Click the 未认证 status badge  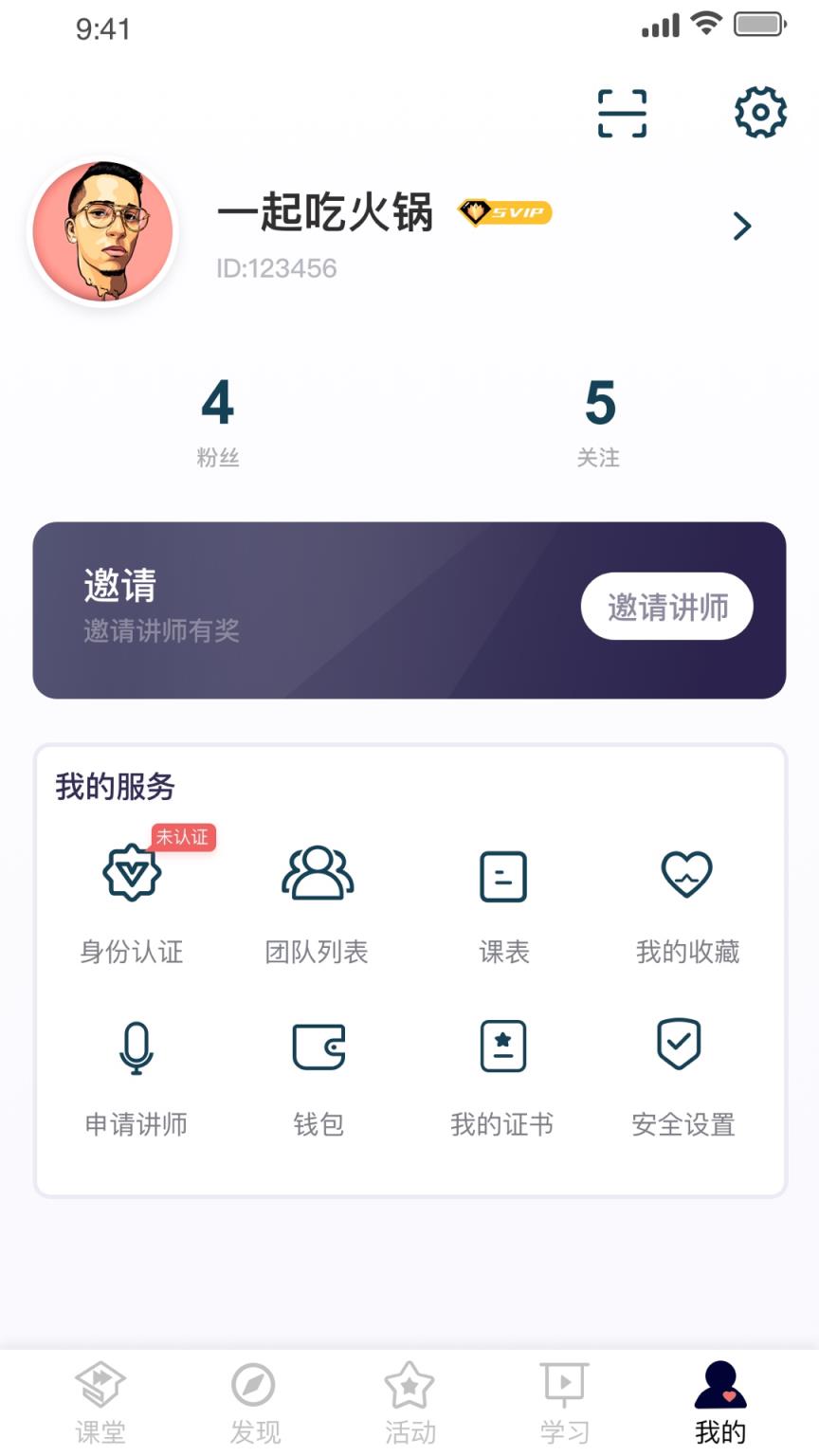pos(183,838)
